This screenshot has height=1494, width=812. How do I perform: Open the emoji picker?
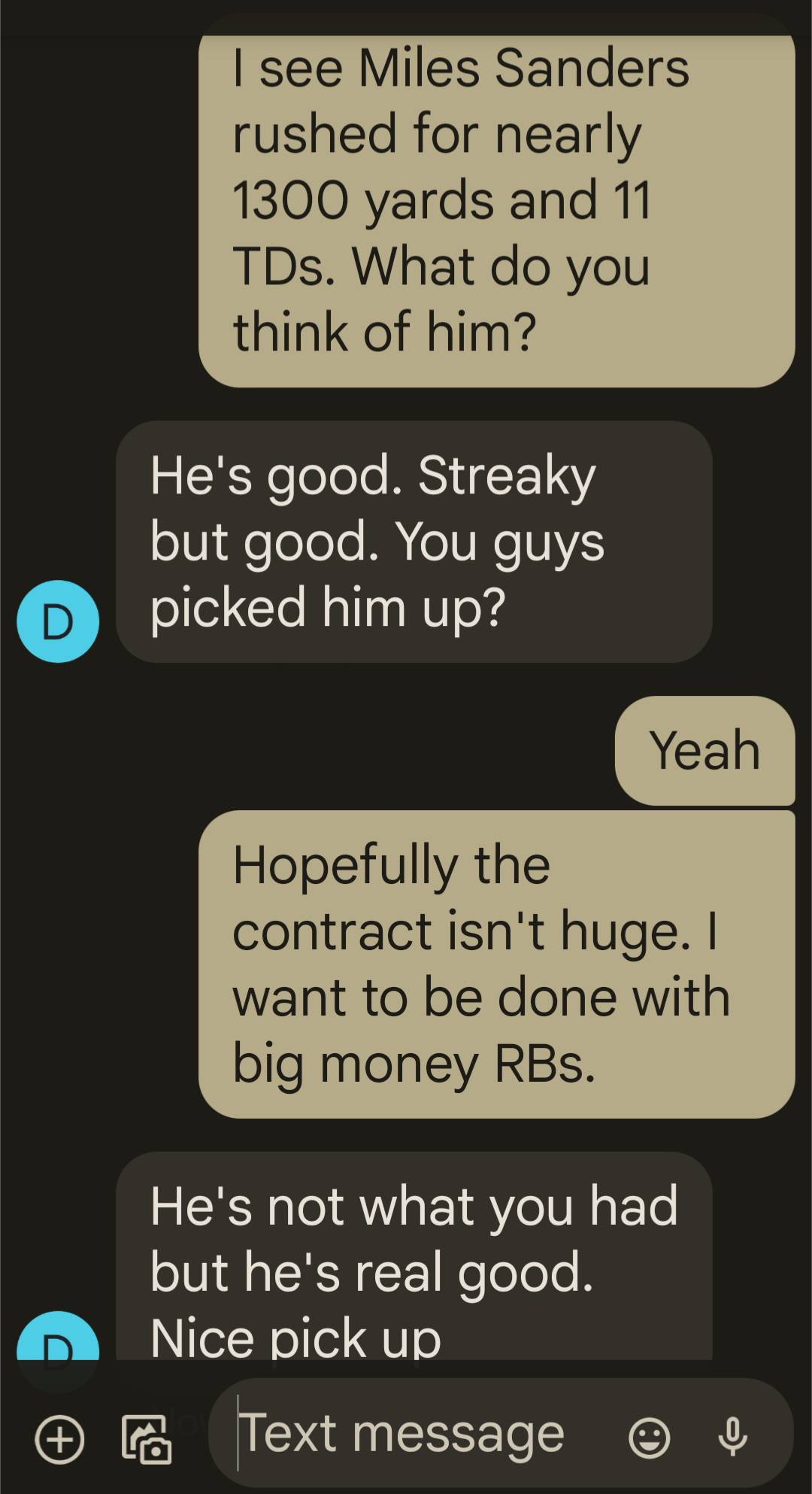coord(649,1438)
